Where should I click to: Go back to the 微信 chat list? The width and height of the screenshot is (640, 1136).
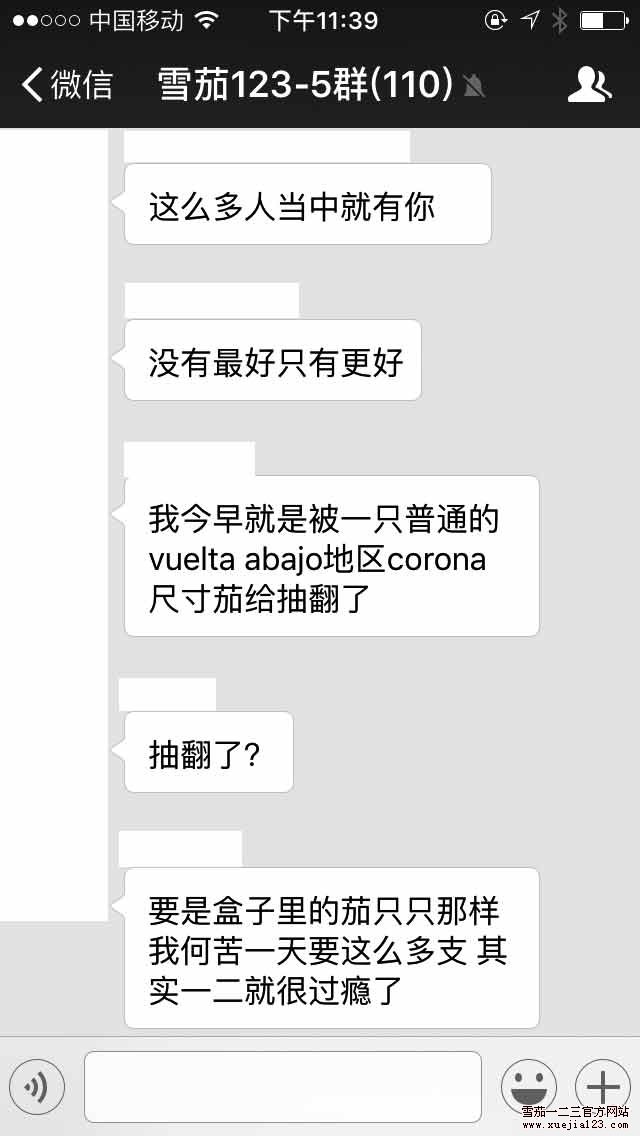coord(65,85)
